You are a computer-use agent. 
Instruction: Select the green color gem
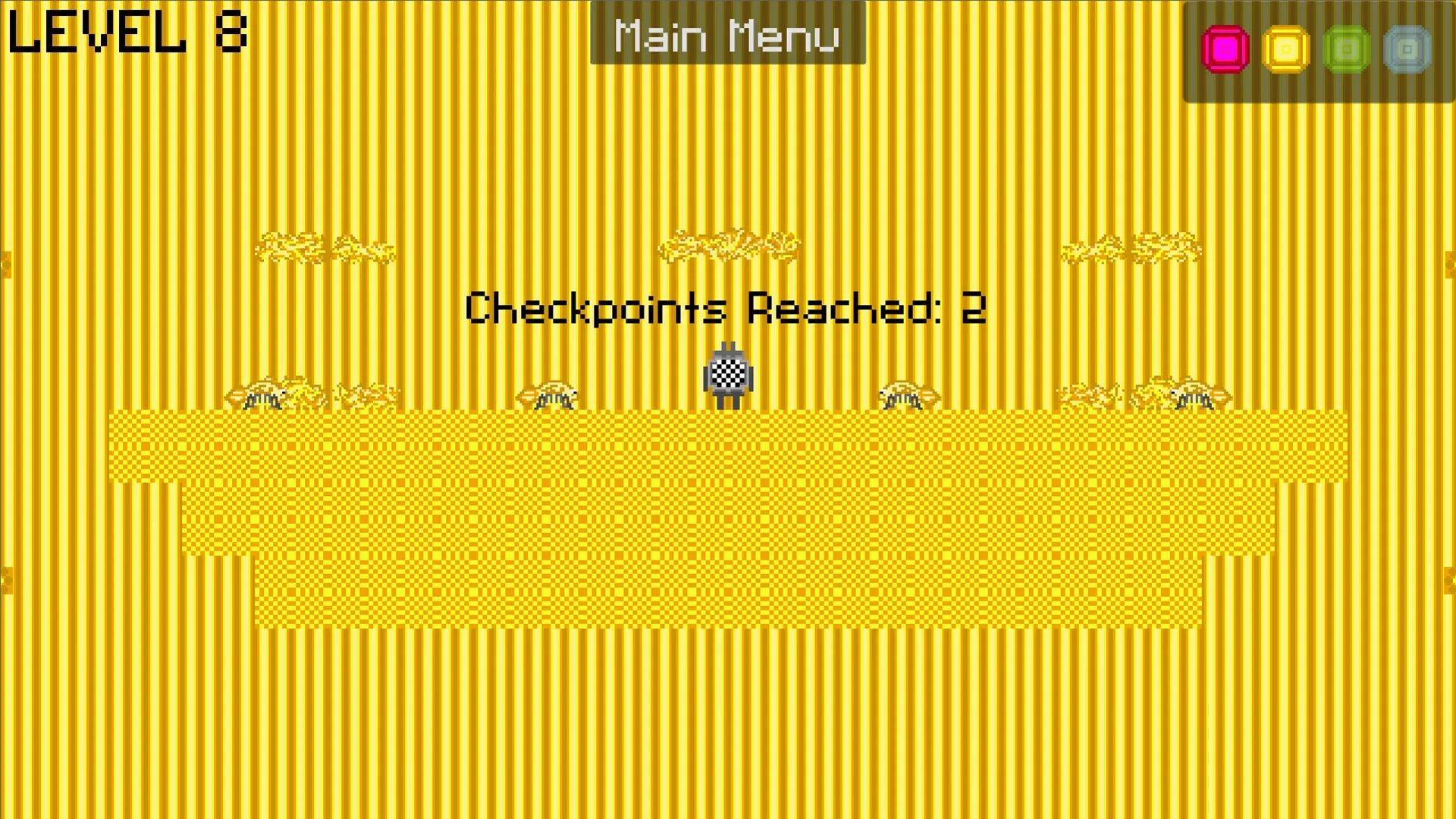1346,49
